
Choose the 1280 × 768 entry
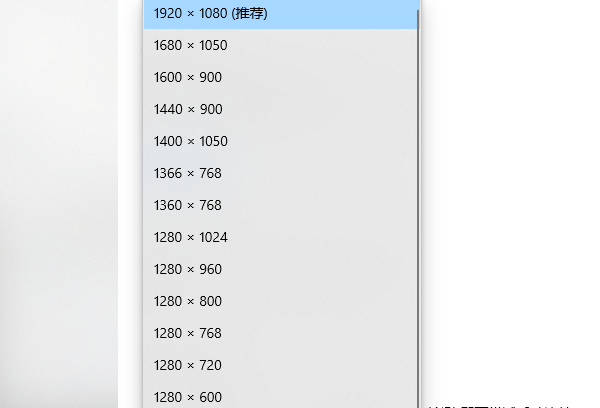click(188, 333)
